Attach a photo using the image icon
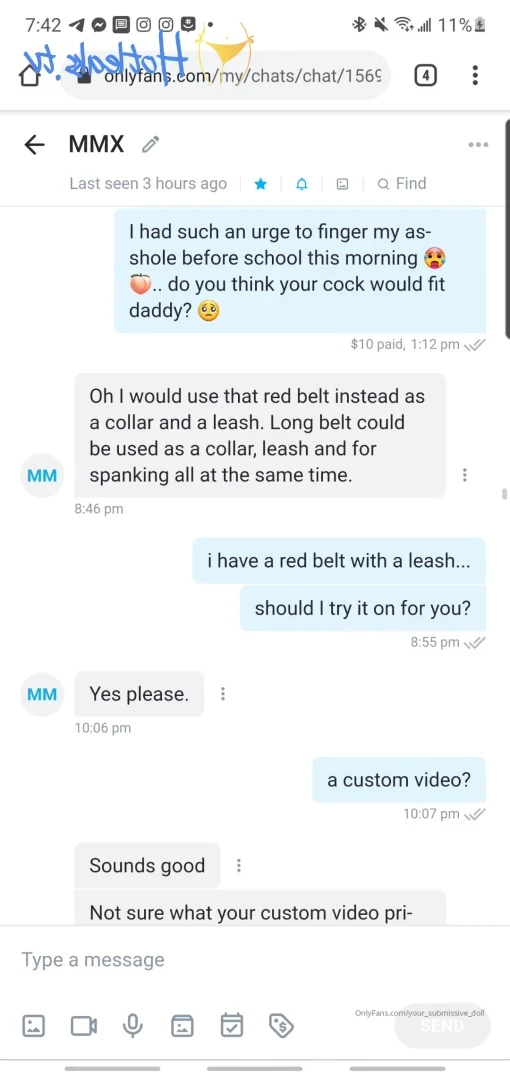The image size is (510, 1078). click(x=34, y=1026)
